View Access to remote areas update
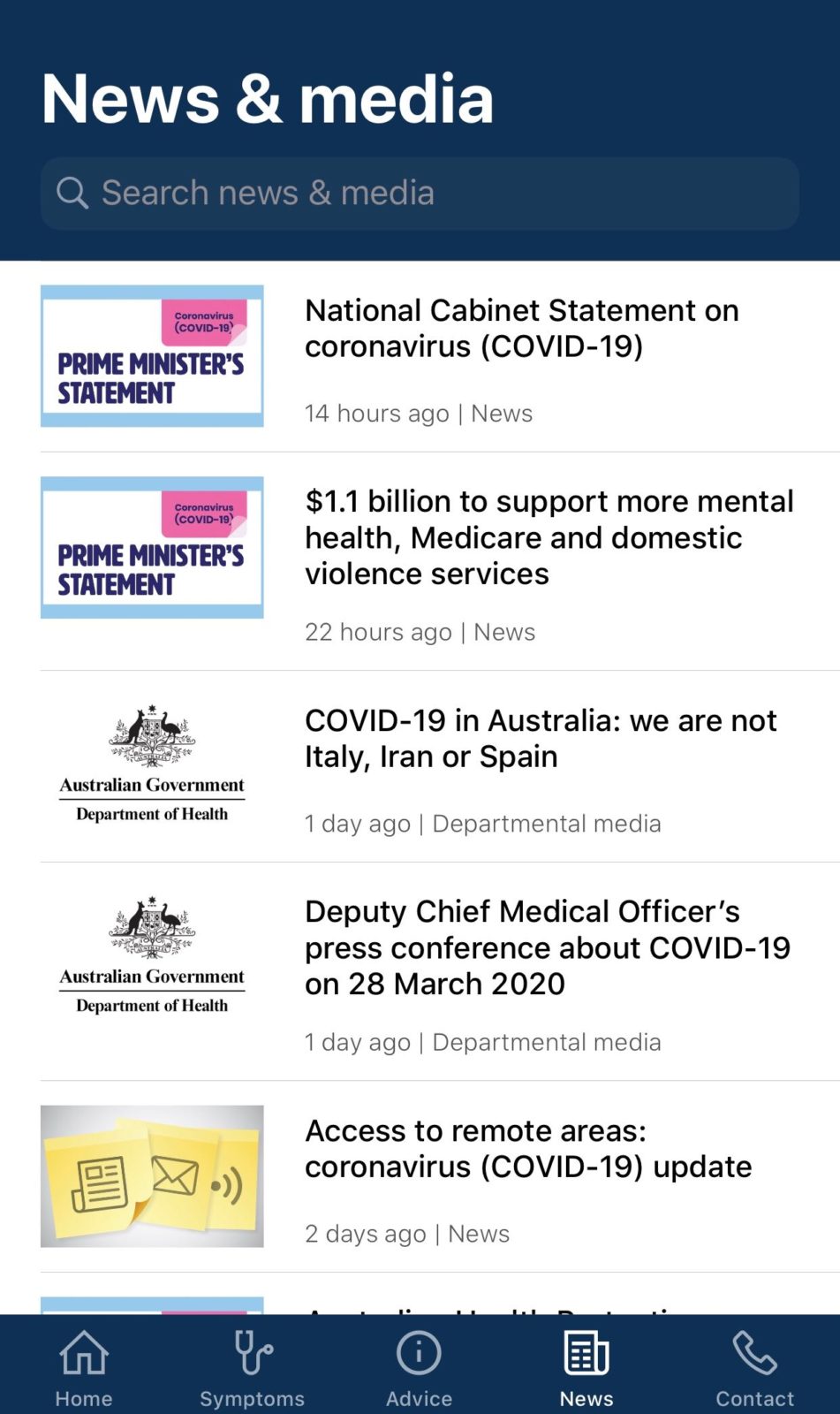The image size is (840, 1414). [x=527, y=1149]
